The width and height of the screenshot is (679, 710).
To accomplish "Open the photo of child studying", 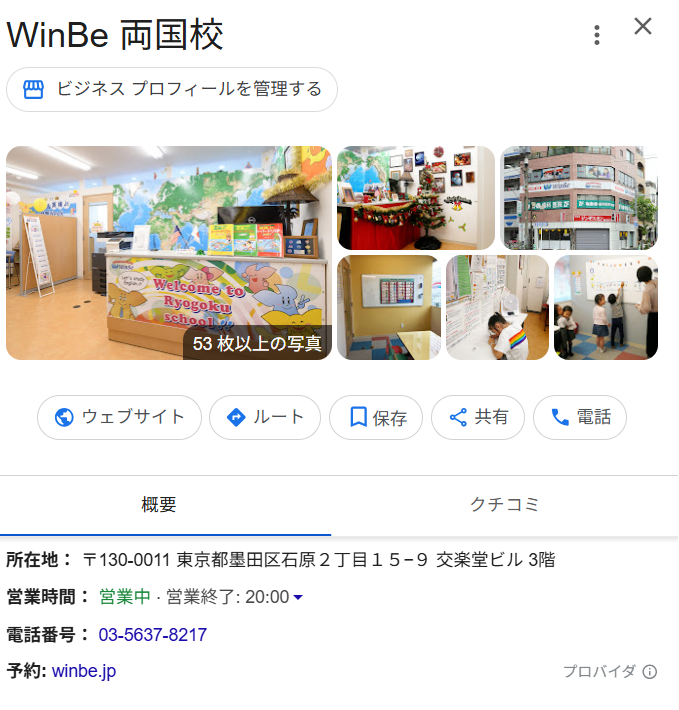I will tap(497, 307).
